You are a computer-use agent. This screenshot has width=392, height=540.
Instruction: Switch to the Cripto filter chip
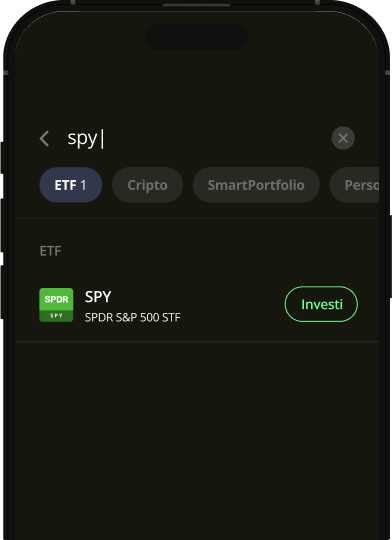[147, 185]
